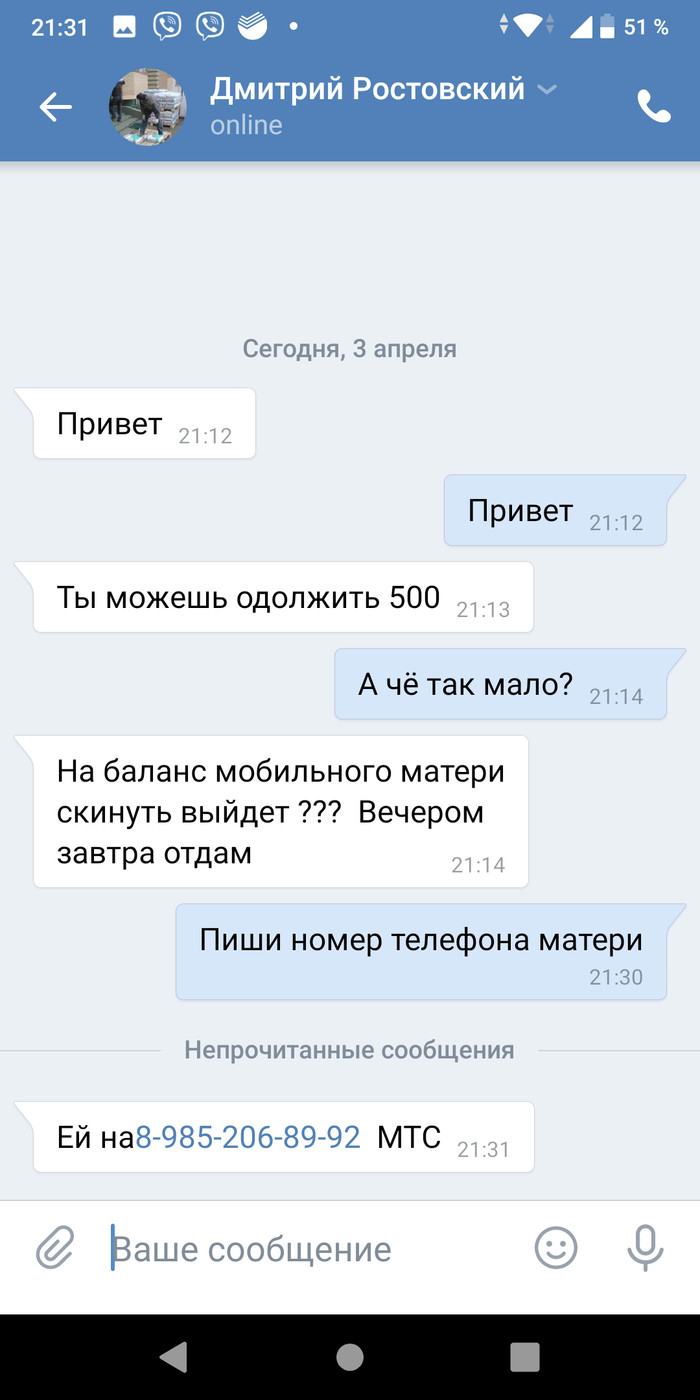The image size is (700, 1400).
Task: Tap the phone number 8-985-206-89-92 link
Action: point(248,1138)
